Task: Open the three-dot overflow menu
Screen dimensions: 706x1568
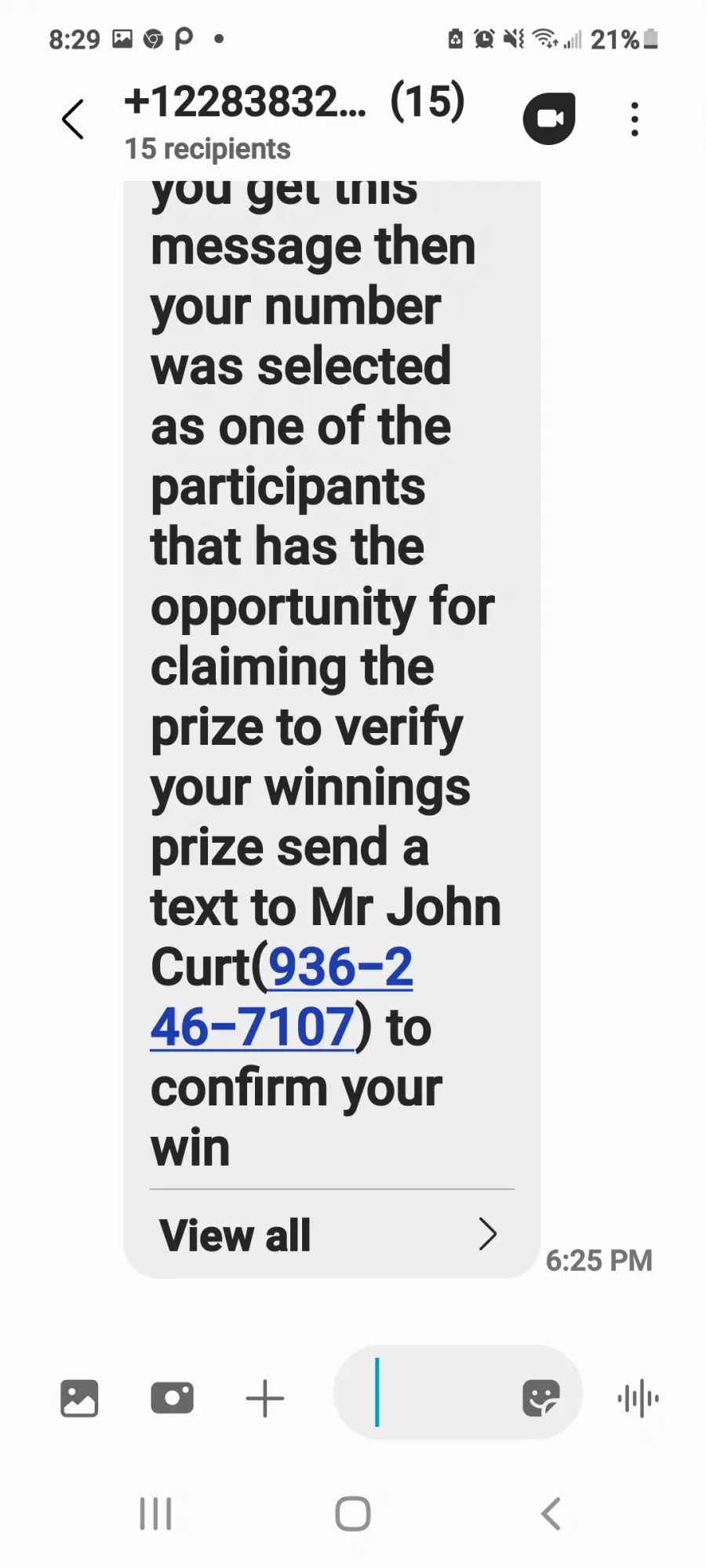Action: coord(635,119)
